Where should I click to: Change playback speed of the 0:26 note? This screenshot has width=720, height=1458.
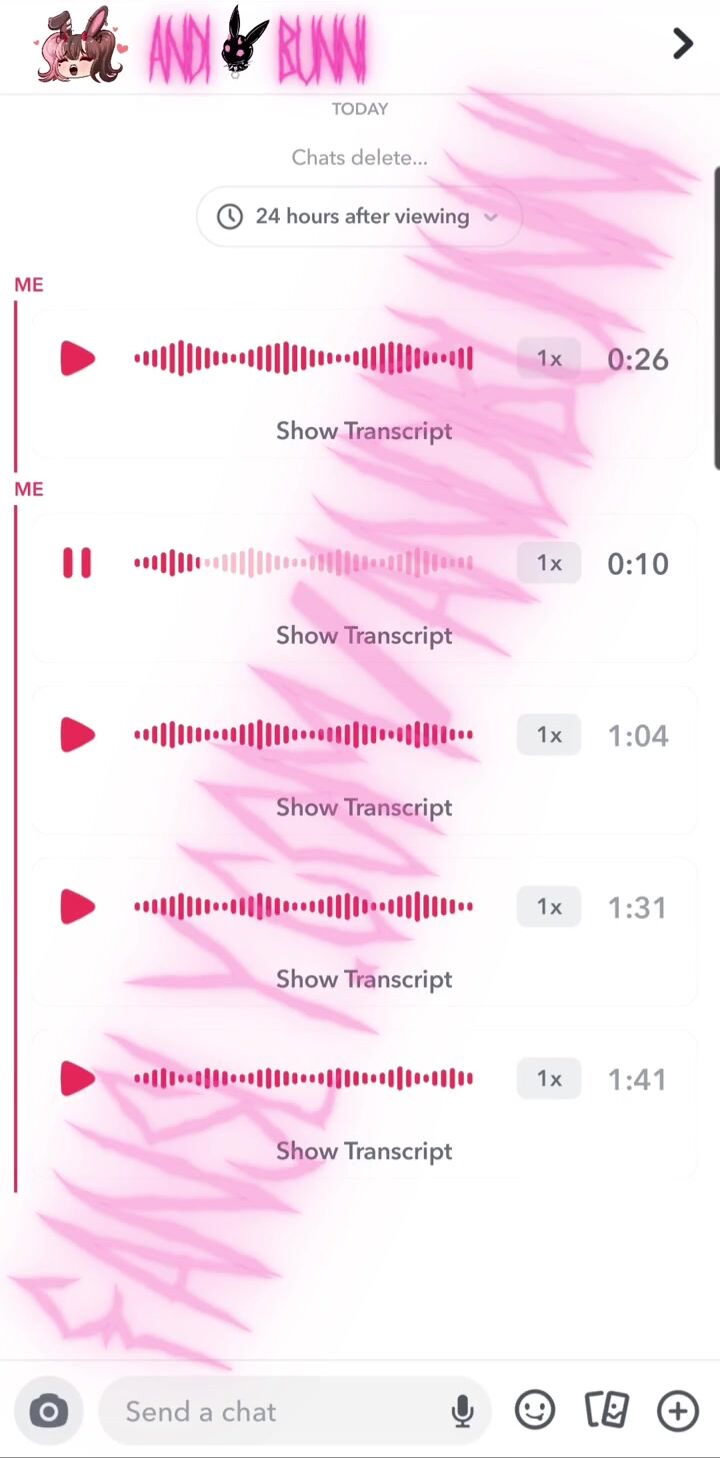point(548,359)
